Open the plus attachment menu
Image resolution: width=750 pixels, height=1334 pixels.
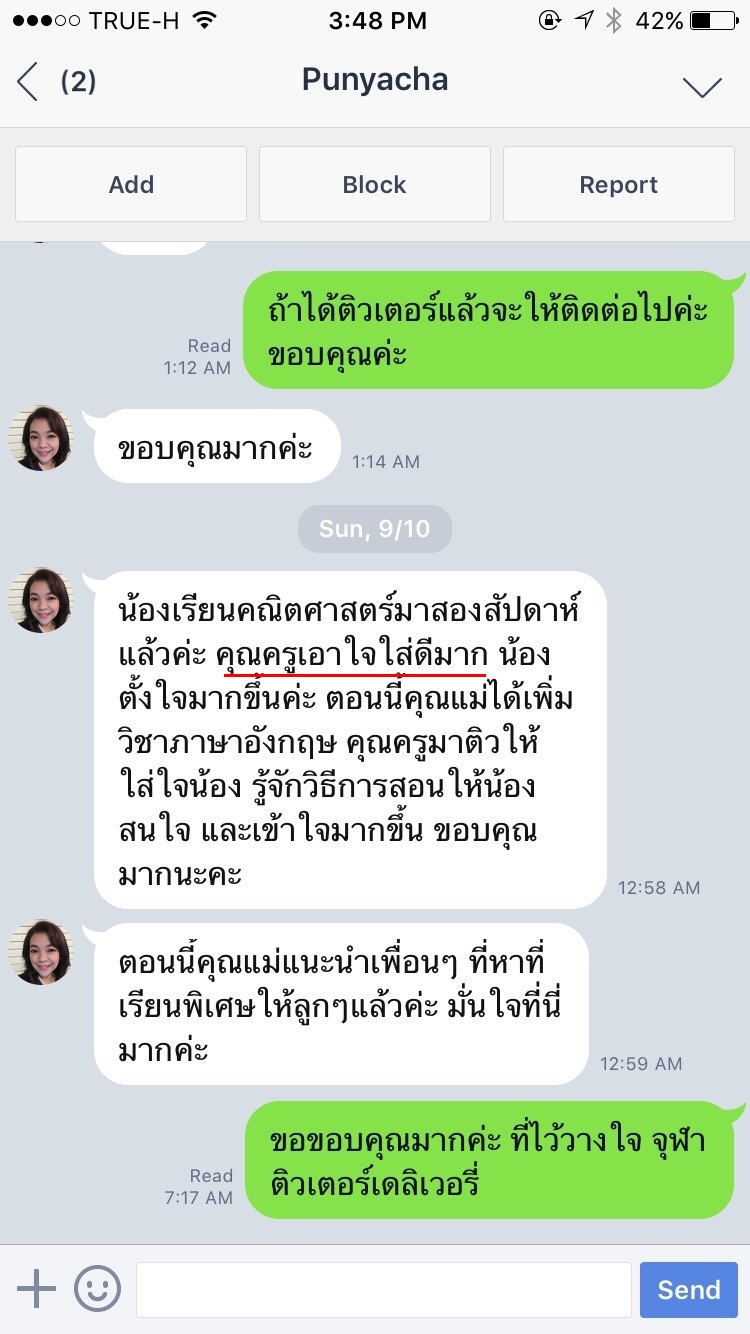point(37,1289)
